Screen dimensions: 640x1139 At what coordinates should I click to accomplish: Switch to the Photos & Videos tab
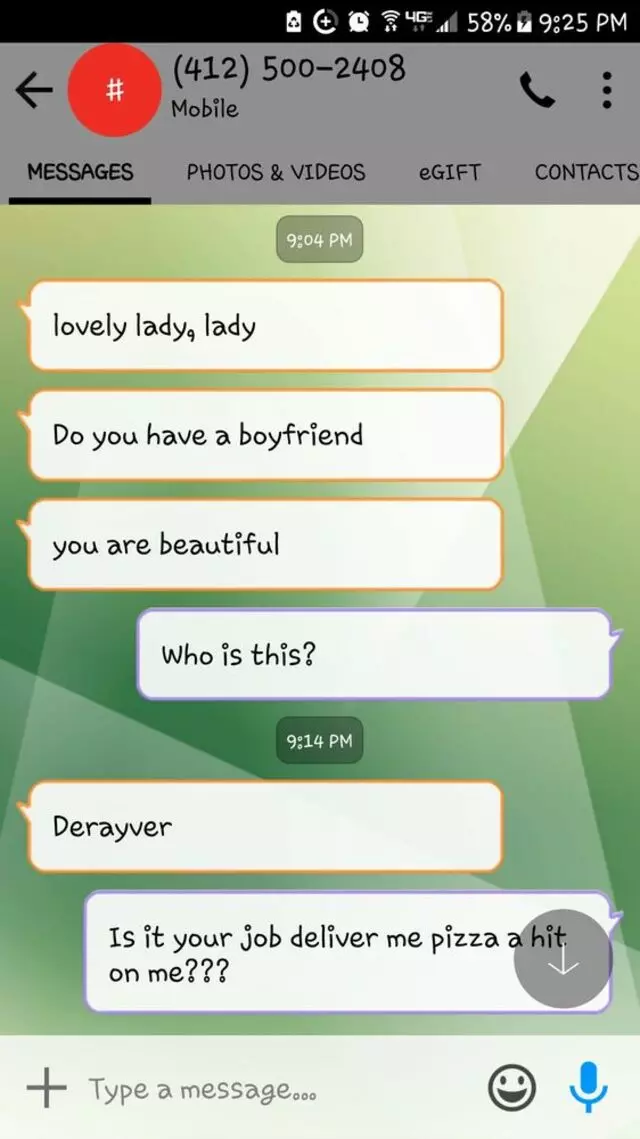point(275,172)
